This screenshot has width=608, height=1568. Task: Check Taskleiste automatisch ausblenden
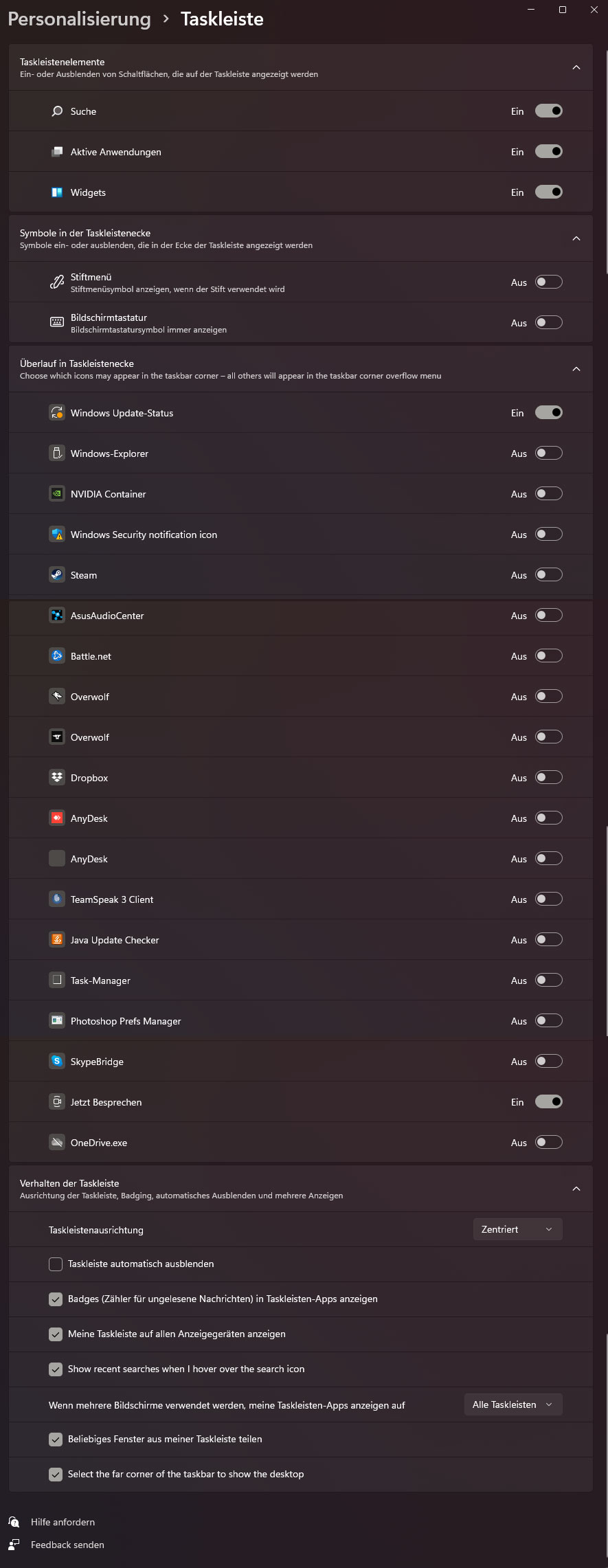pos(56,1264)
